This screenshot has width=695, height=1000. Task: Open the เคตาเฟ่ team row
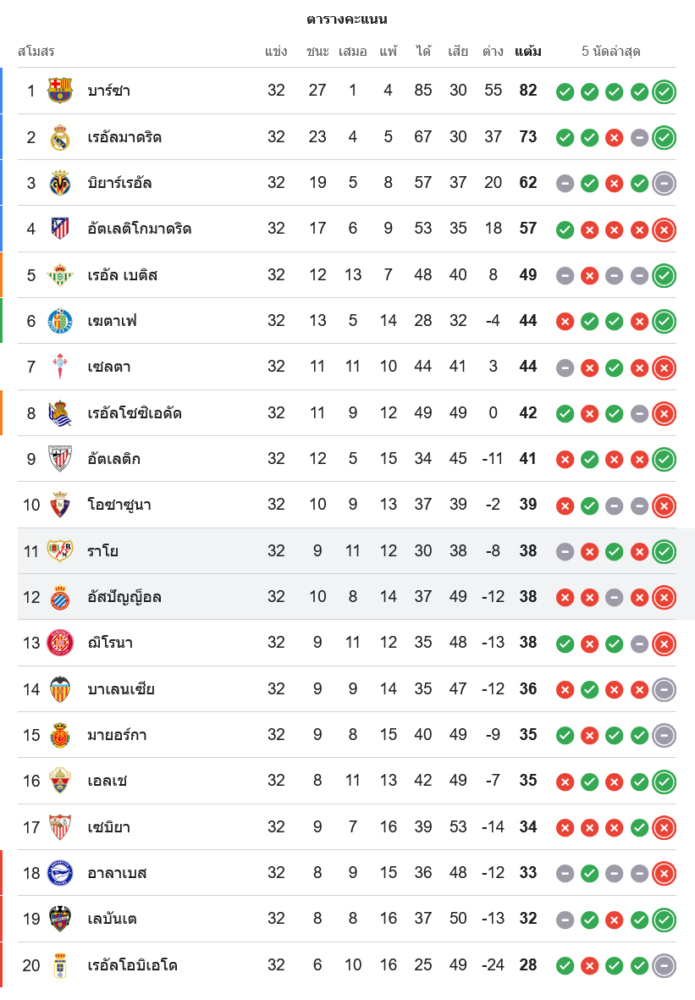[x=112, y=321]
